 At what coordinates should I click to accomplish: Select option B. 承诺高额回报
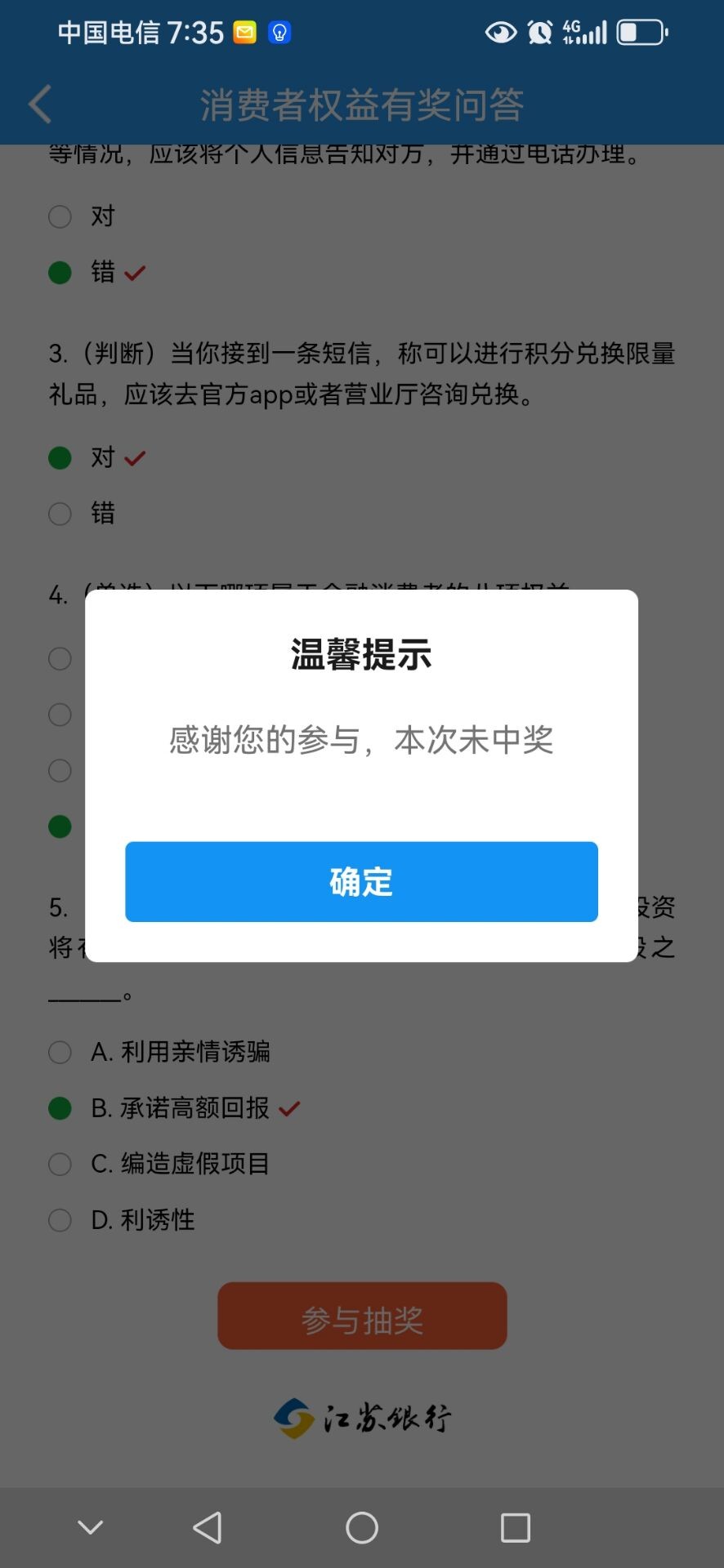(x=60, y=1108)
